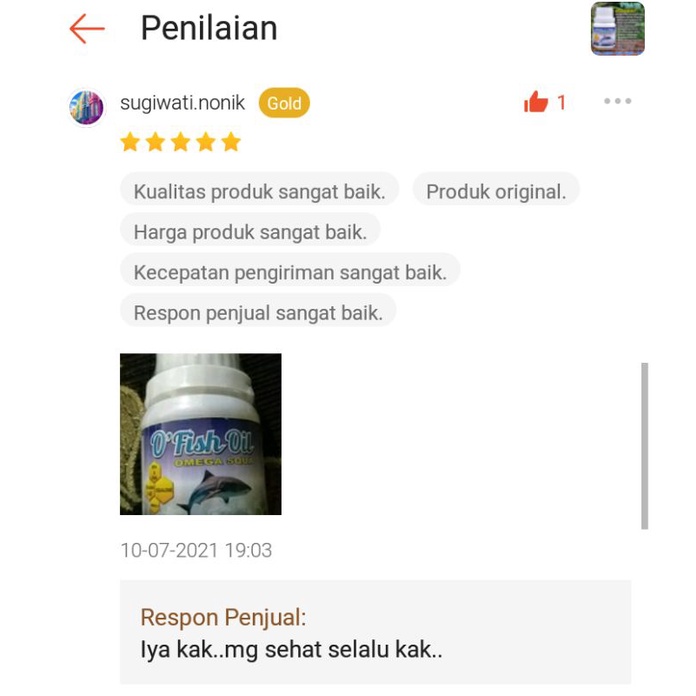This screenshot has width=696, height=696.
Task: Like sugiwati.nonik's review
Action: coord(537,102)
